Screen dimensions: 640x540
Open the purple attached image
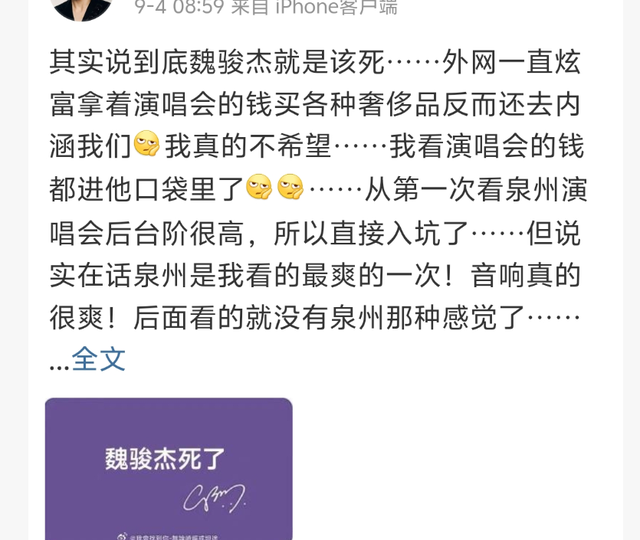(x=168, y=468)
